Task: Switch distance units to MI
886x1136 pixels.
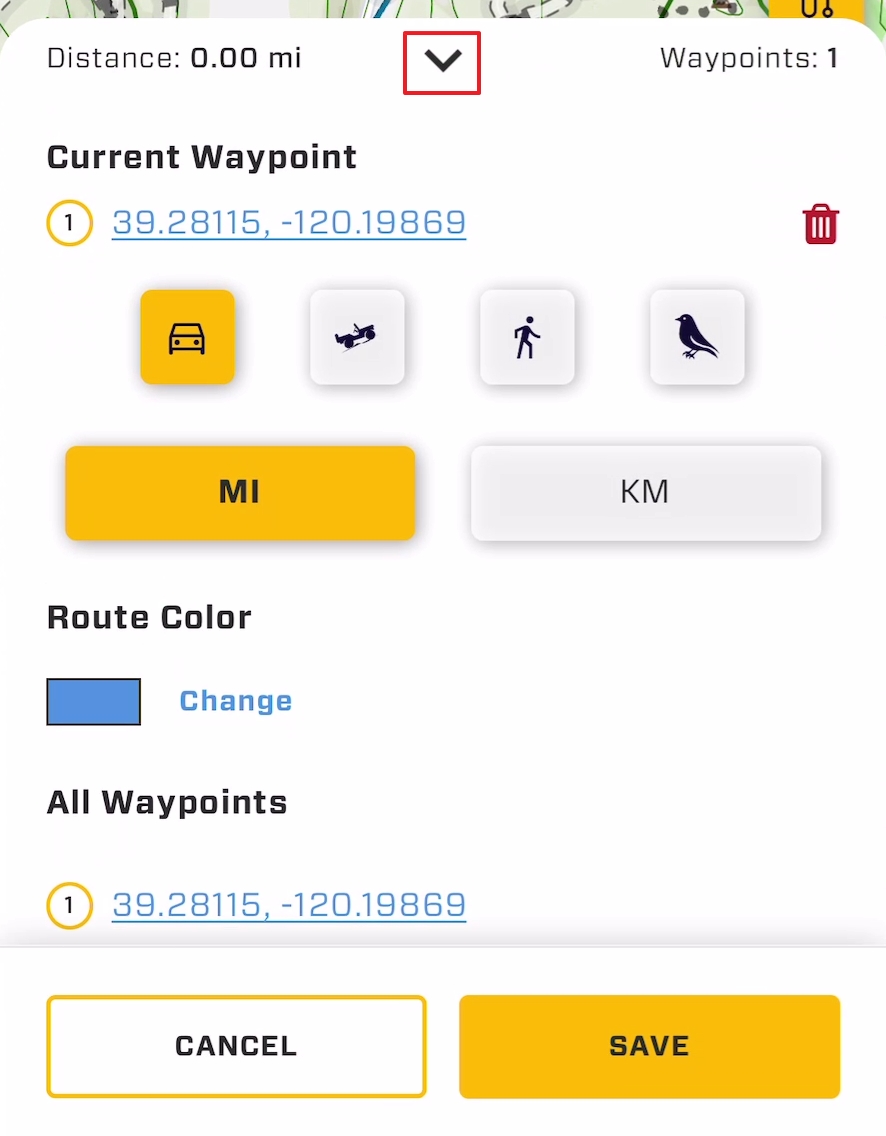Action: click(240, 492)
